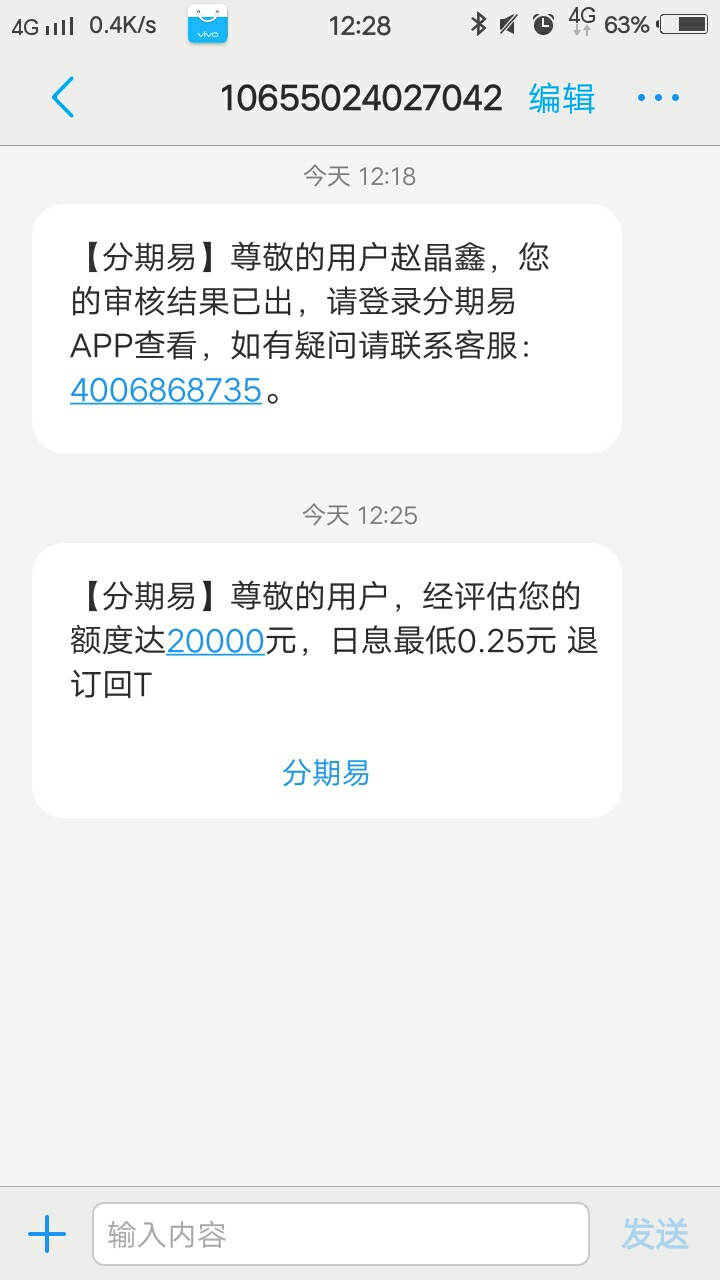The height and width of the screenshot is (1280, 720).
Task: Open the plus attachment menu
Action: [47, 1235]
